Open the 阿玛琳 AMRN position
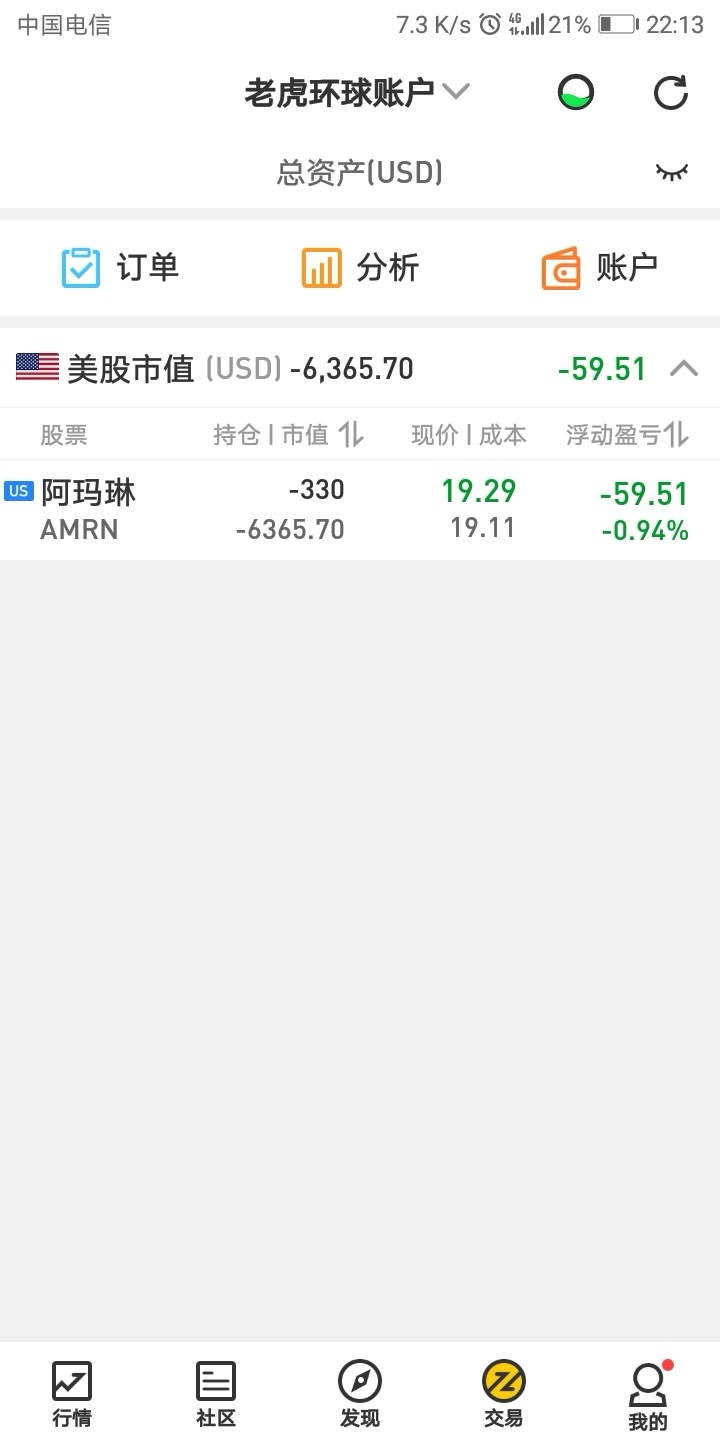 point(360,510)
